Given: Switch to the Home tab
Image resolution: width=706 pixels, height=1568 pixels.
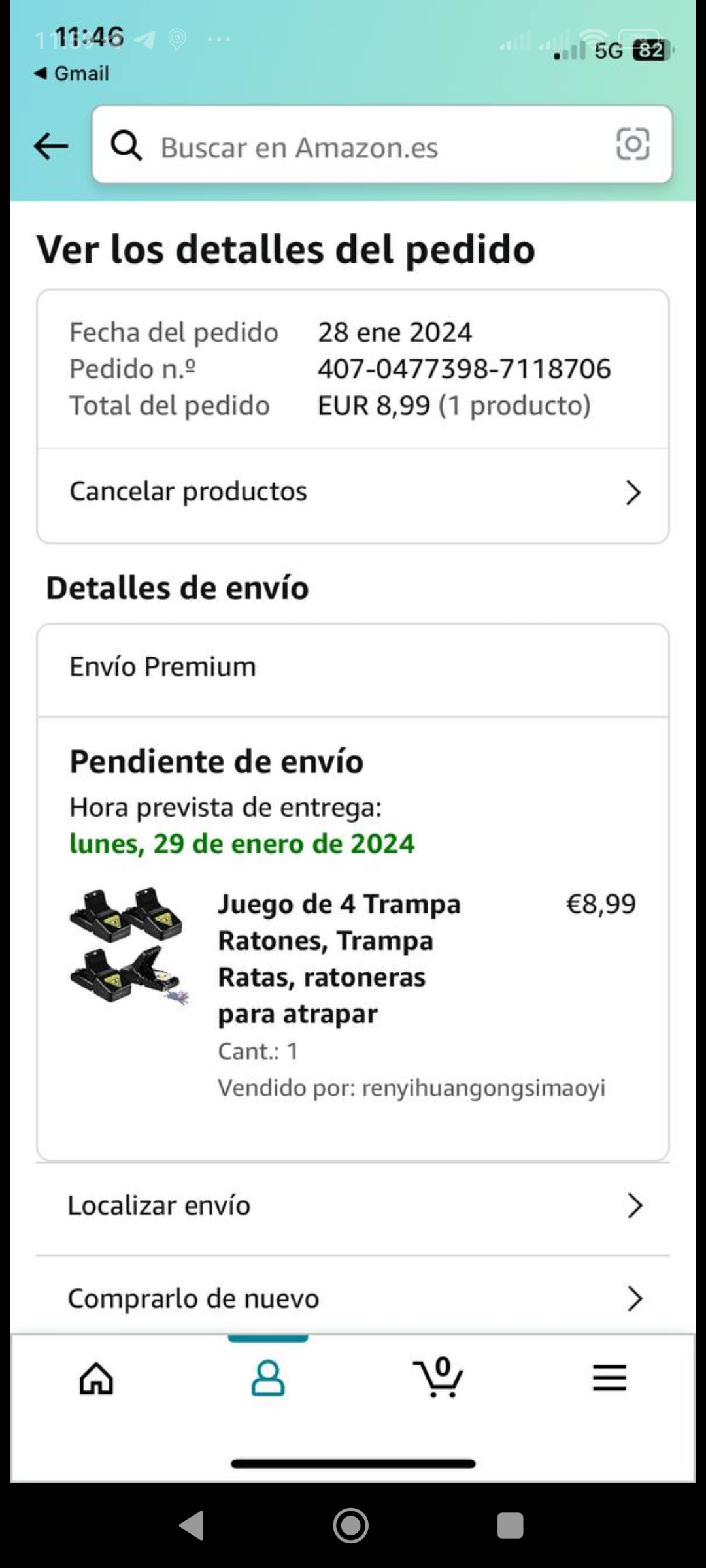Looking at the screenshot, I should 96,1379.
